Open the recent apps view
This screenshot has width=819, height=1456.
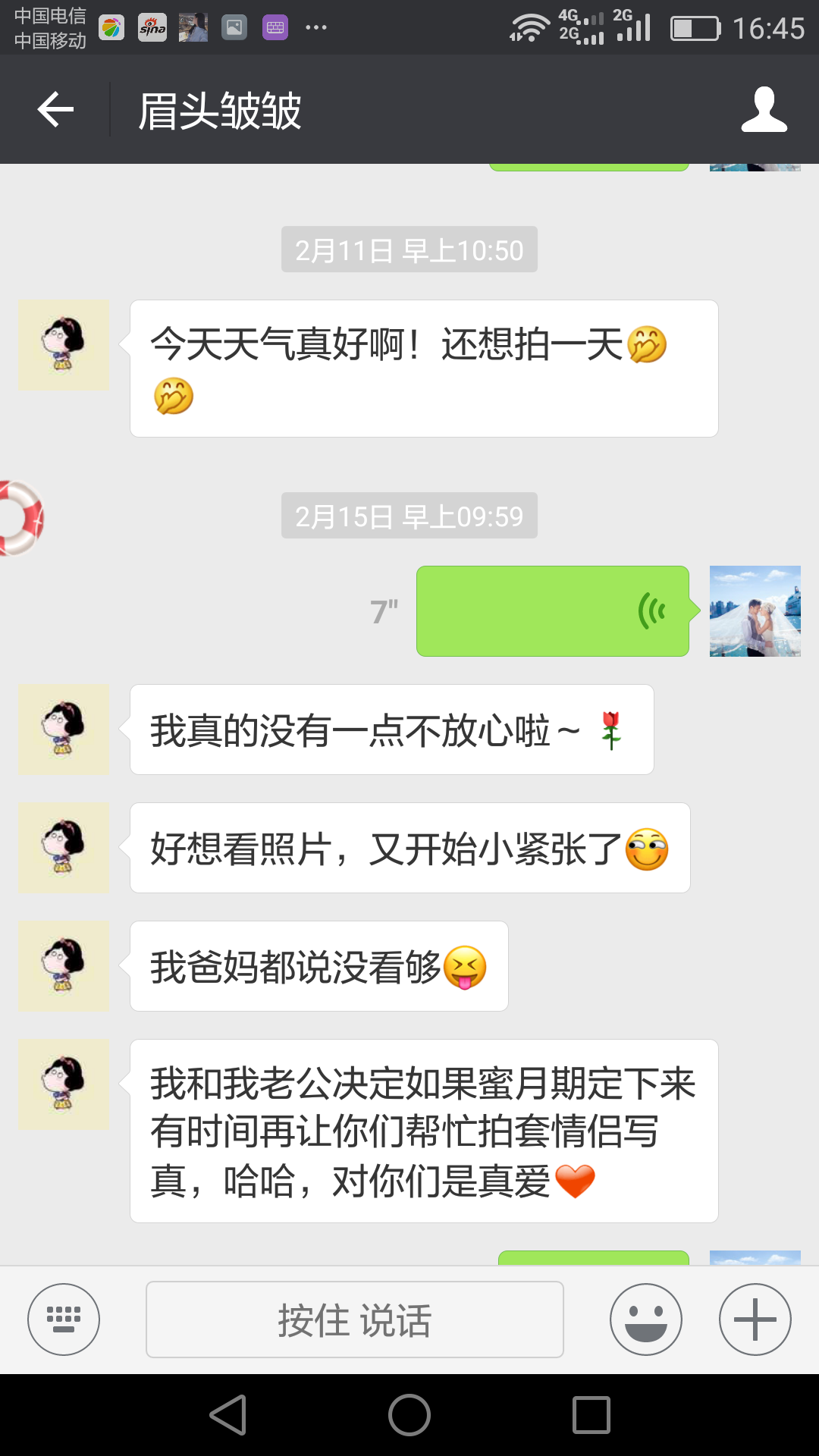[591, 1415]
